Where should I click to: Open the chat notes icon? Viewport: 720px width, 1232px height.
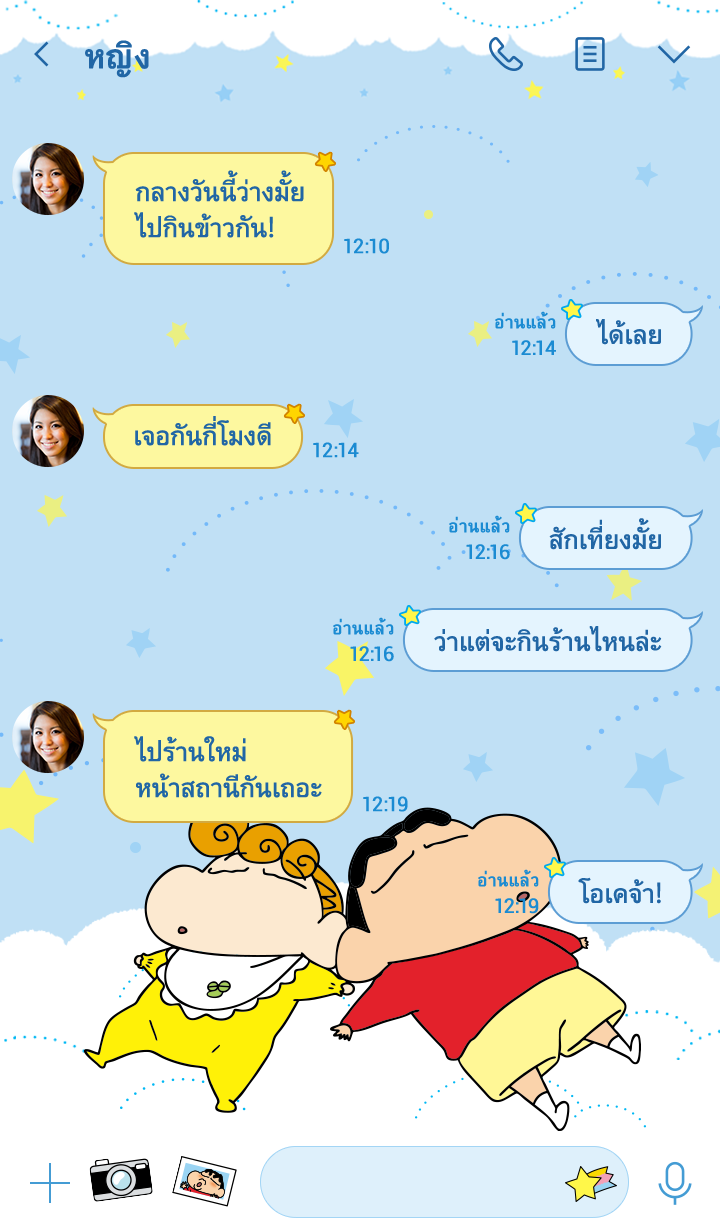coord(590,54)
